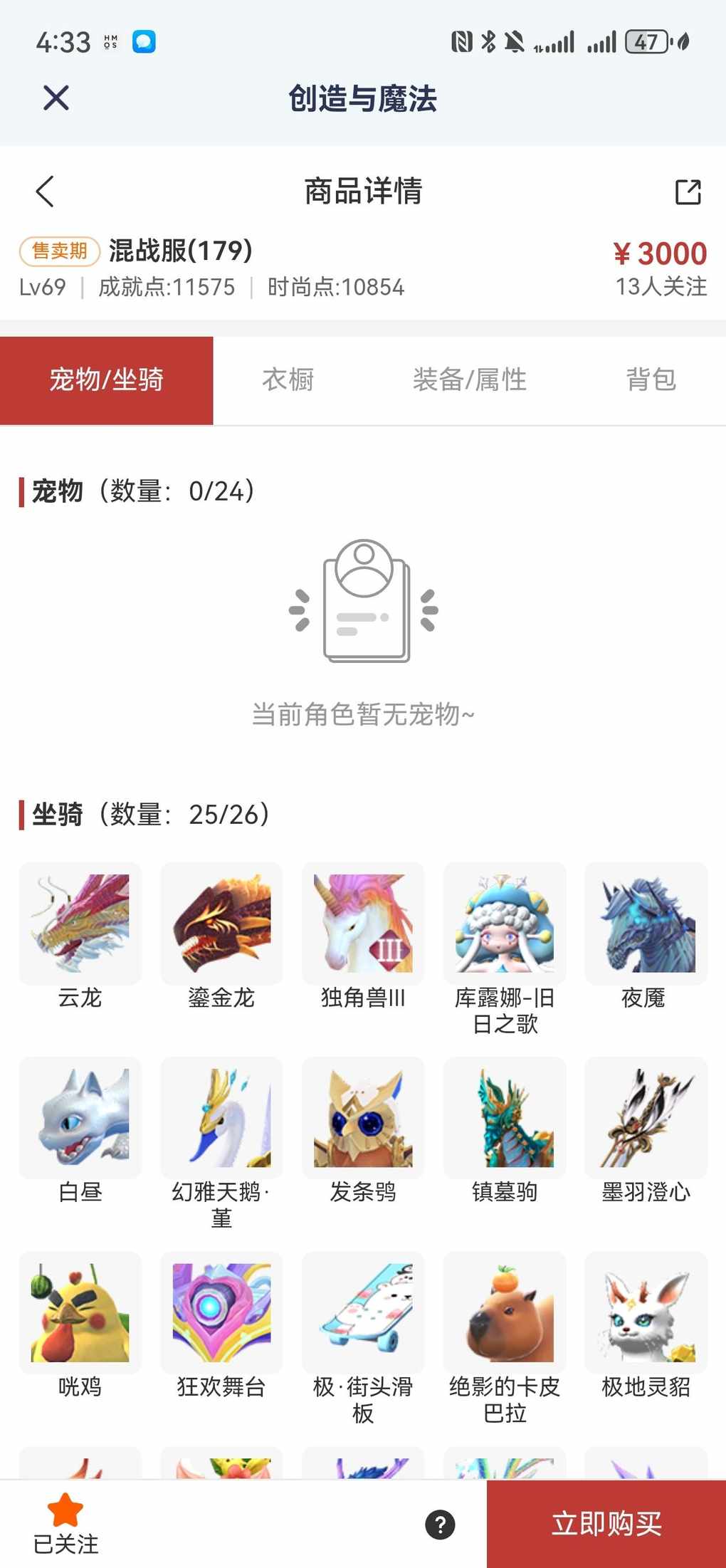Share this product listing
The width and height of the screenshot is (726, 1568).
tap(688, 192)
